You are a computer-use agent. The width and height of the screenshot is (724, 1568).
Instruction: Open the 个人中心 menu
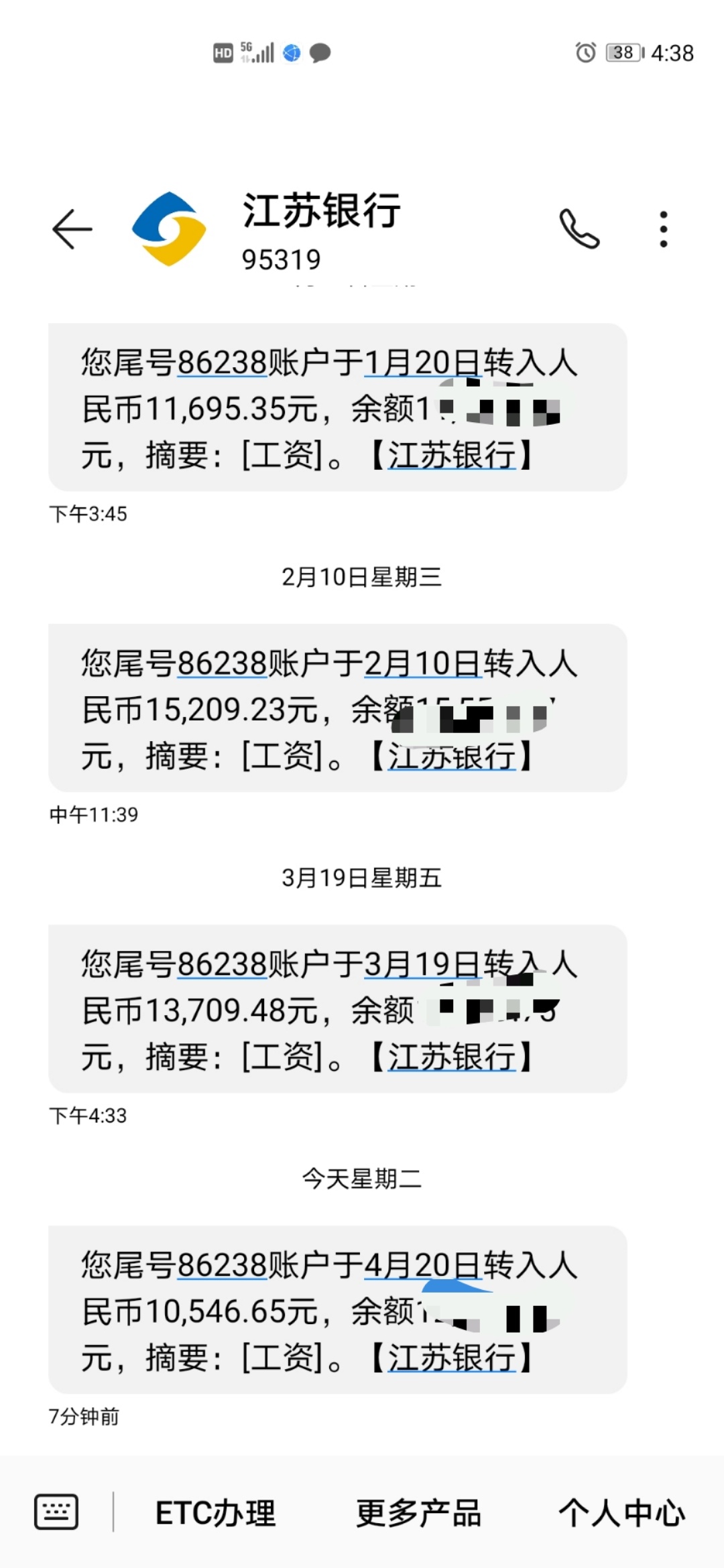(622, 1513)
